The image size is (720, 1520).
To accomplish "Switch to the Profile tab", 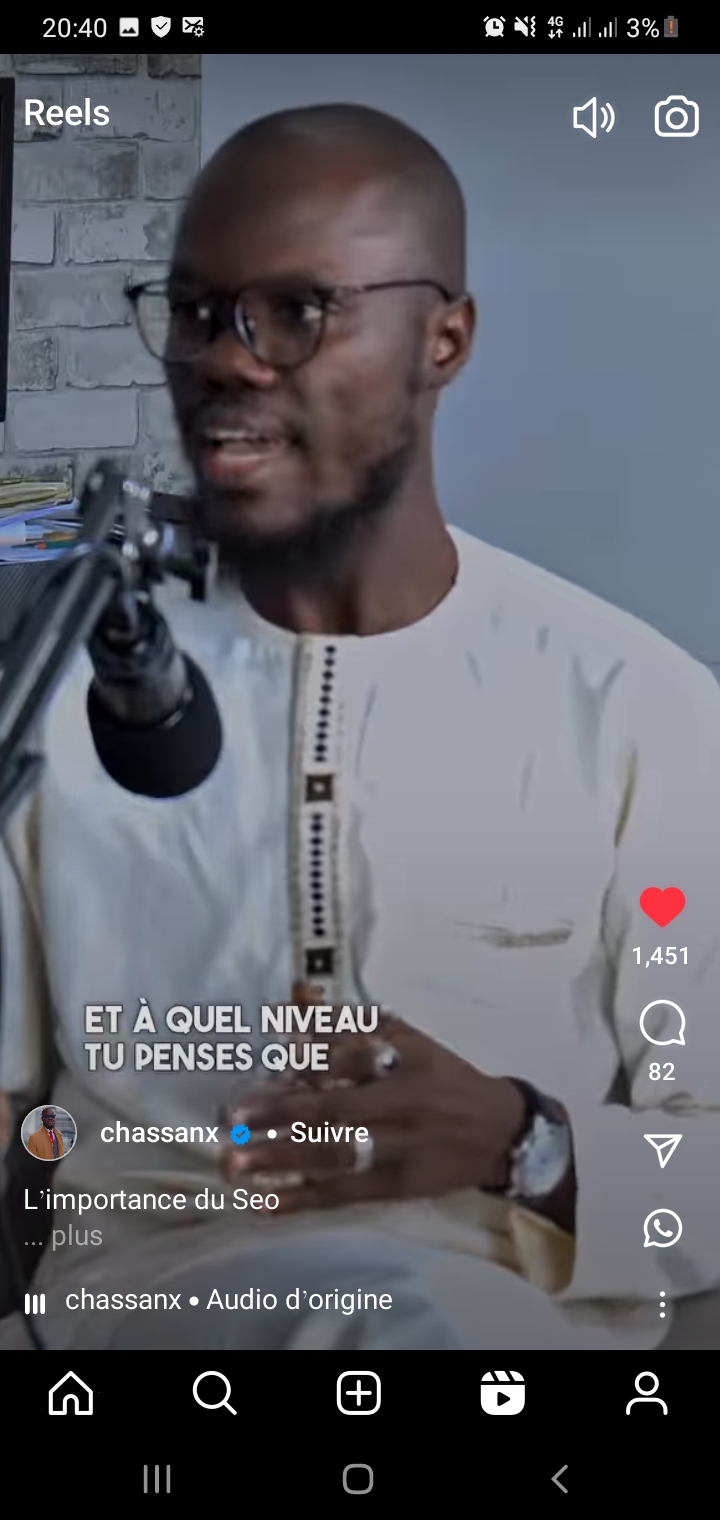I will click(x=646, y=1393).
